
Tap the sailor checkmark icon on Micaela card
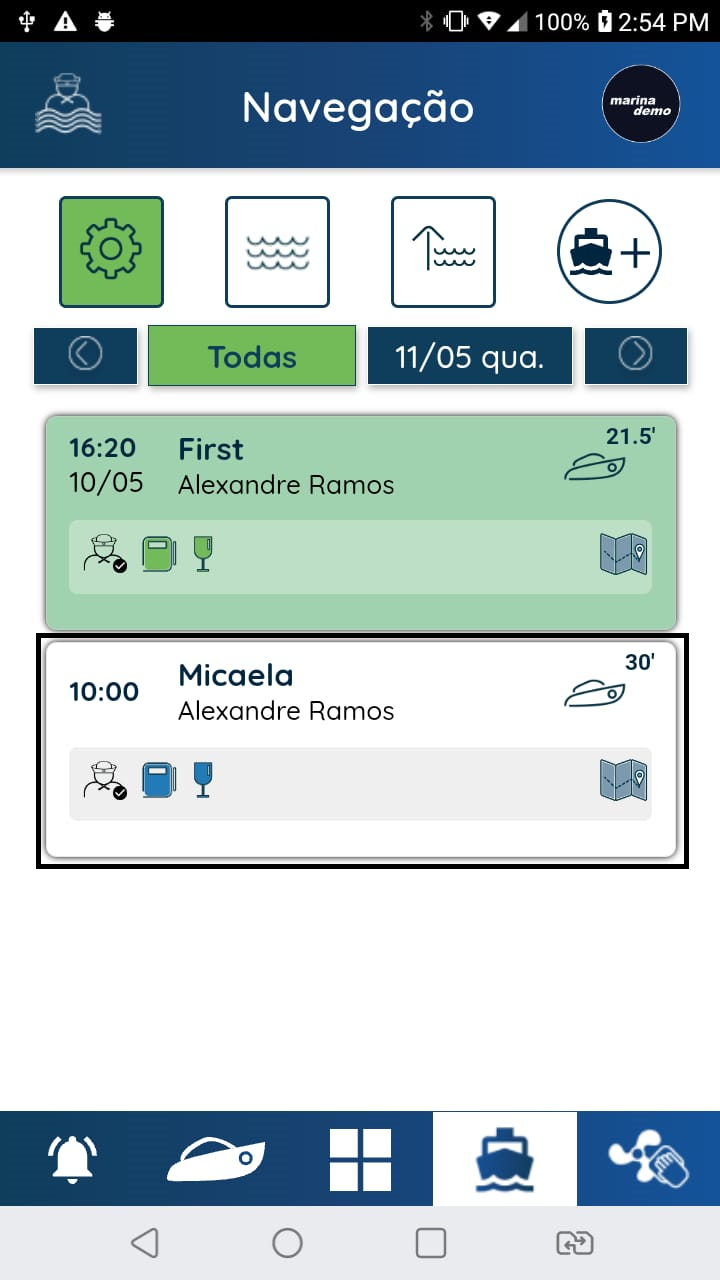tap(103, 781)
